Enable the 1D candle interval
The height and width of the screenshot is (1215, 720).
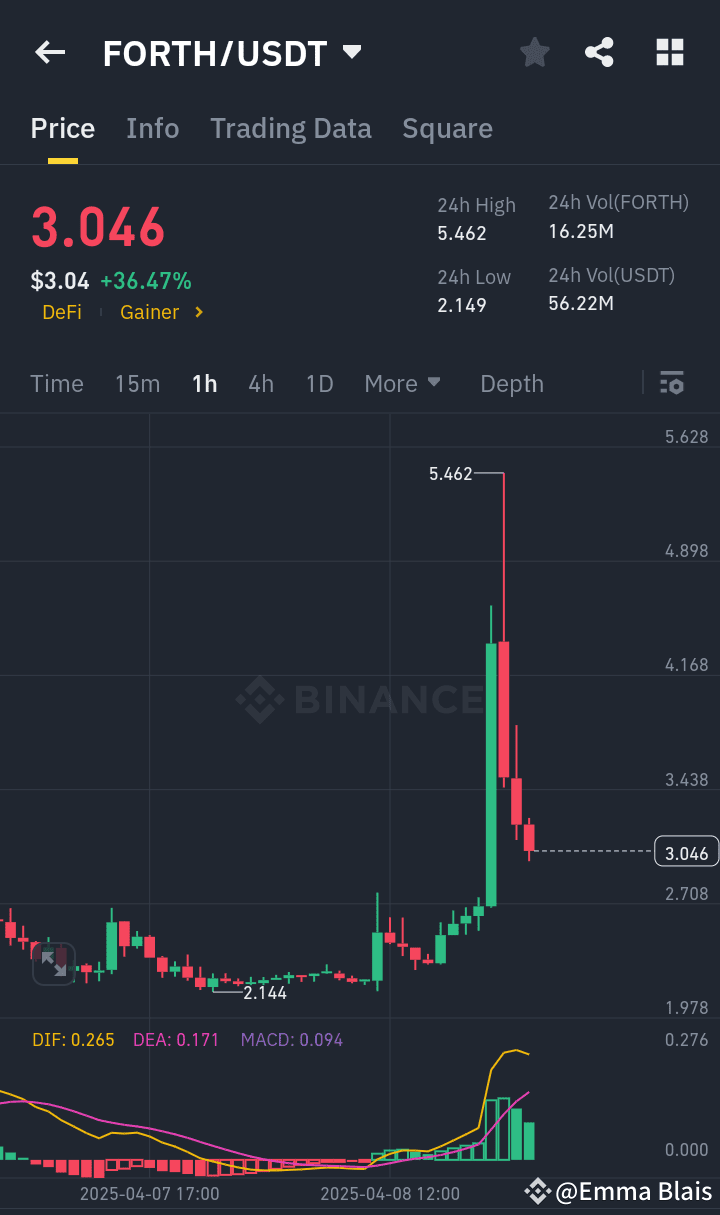tap(319, 383)
